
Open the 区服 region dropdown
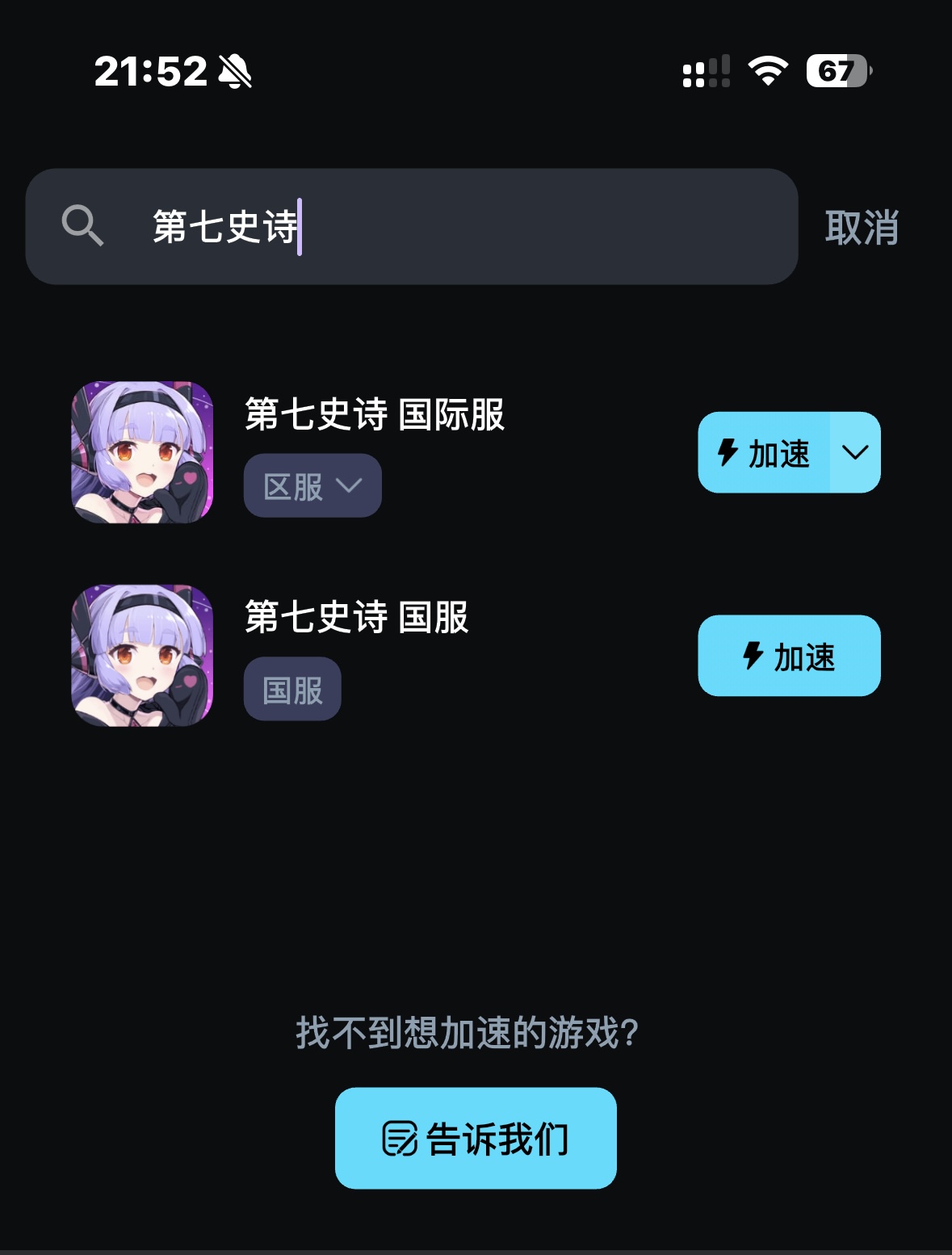click(312, 486)
